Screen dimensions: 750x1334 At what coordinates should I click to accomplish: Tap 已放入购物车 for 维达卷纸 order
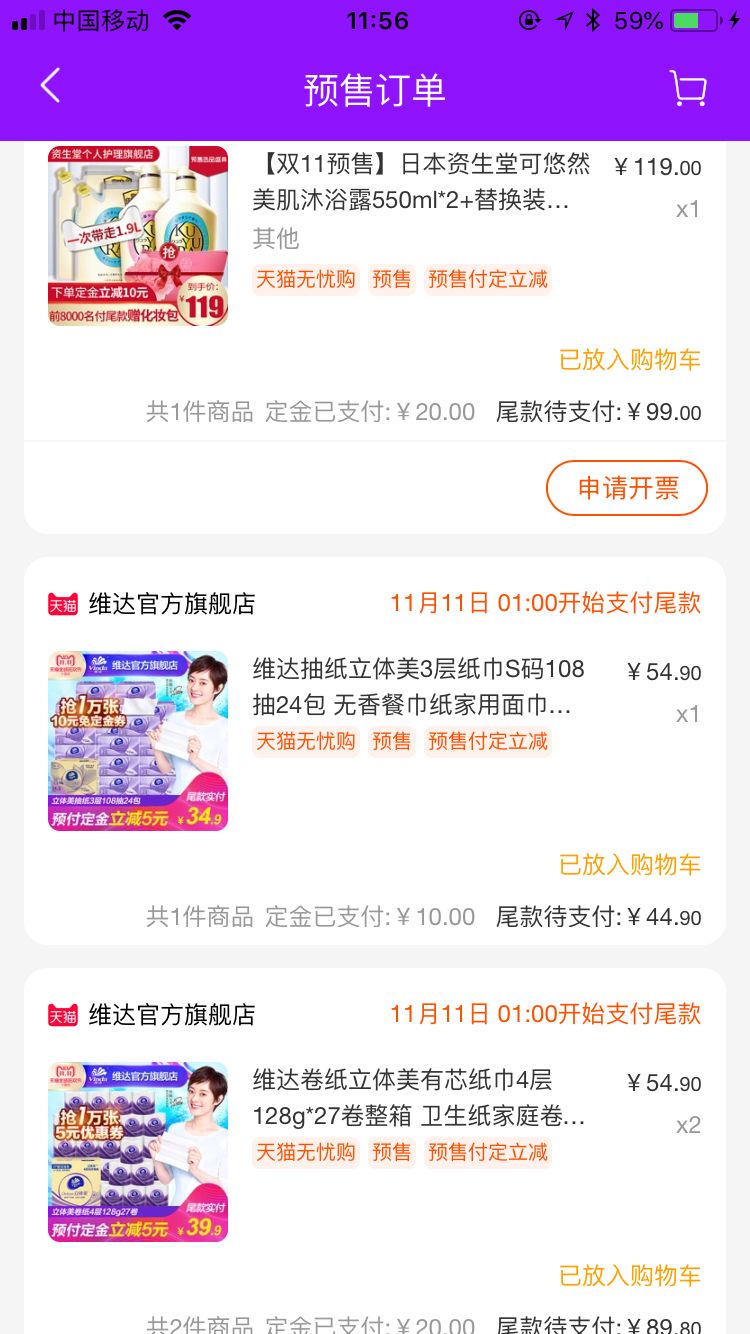point(629,1276)
